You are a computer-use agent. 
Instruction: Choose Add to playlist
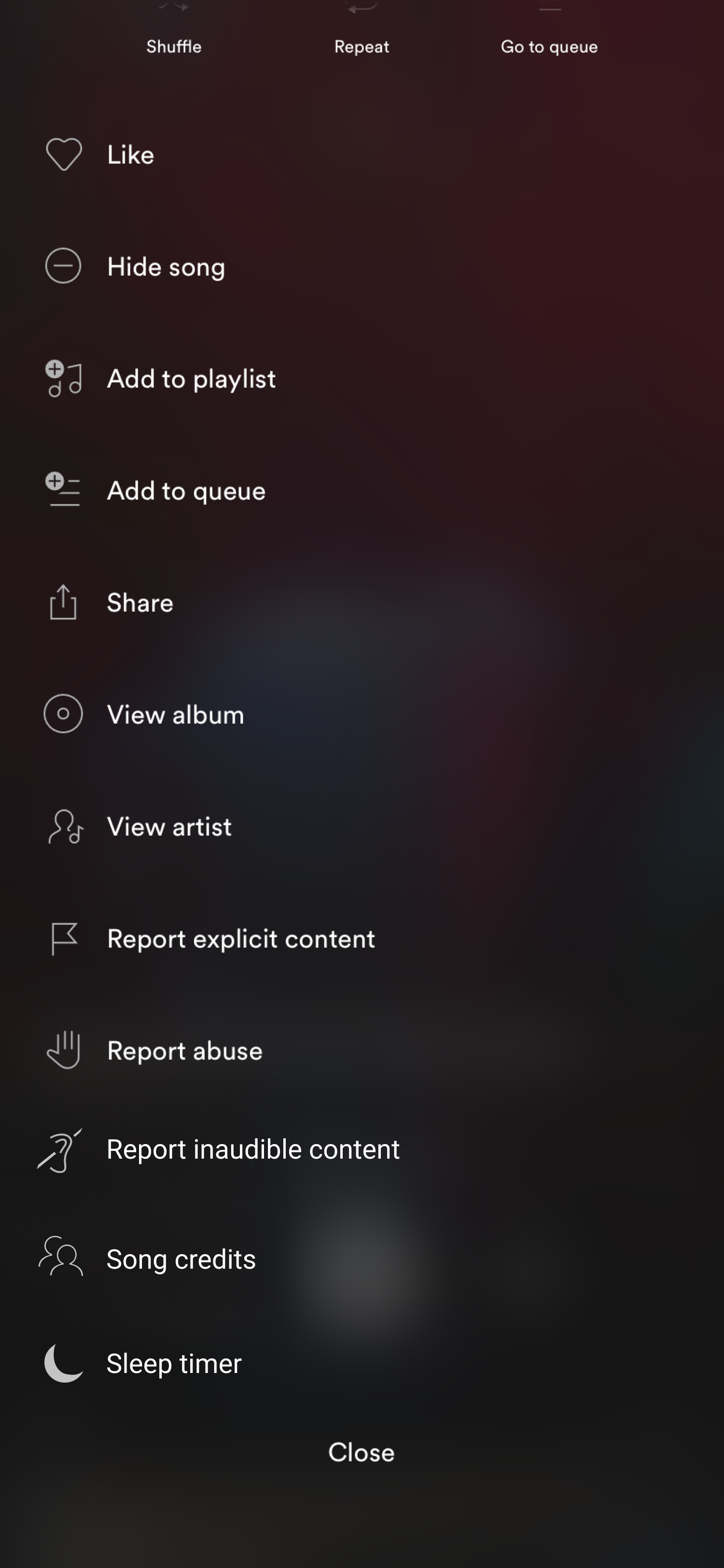(362, 378)
